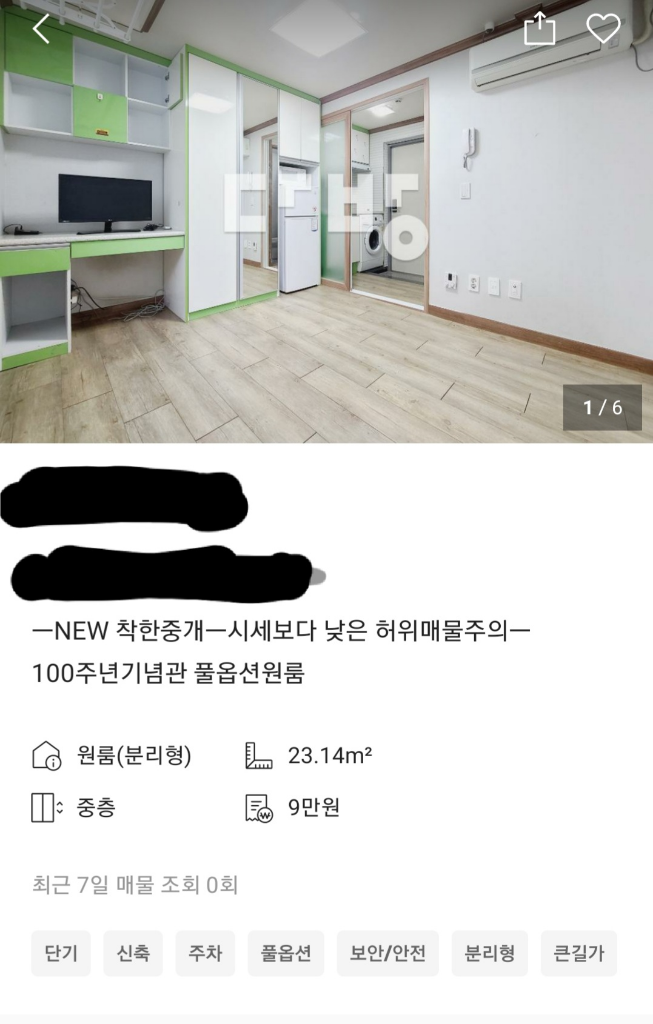Open the room photo gallery
The image size is (653, 1024).
click(326, 240)
